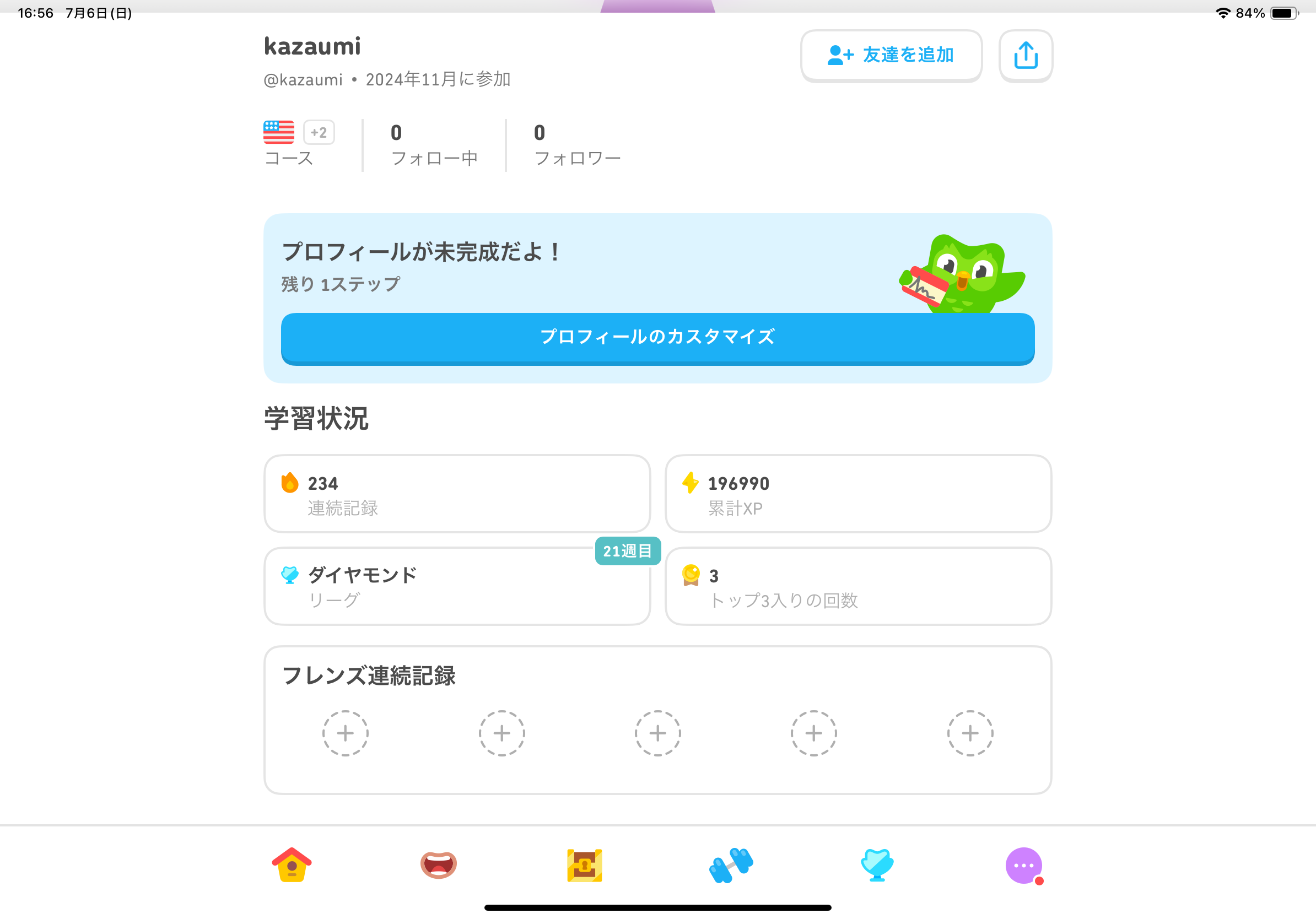Screen dimensions: 1316x919
Task: Open the ダイヤモンド リーグ (Diamond League) card
Action: pyautogui.click(x=457, y=586)
